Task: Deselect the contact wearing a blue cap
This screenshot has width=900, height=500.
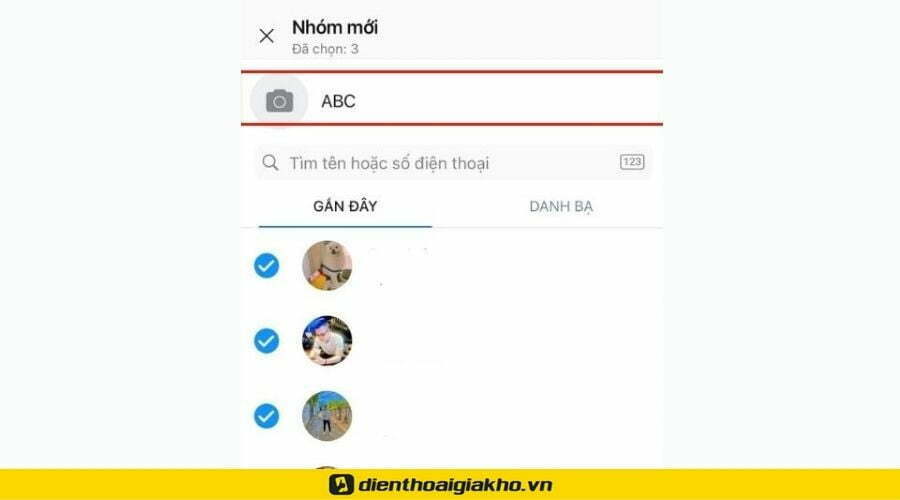Action: [266, 341]
